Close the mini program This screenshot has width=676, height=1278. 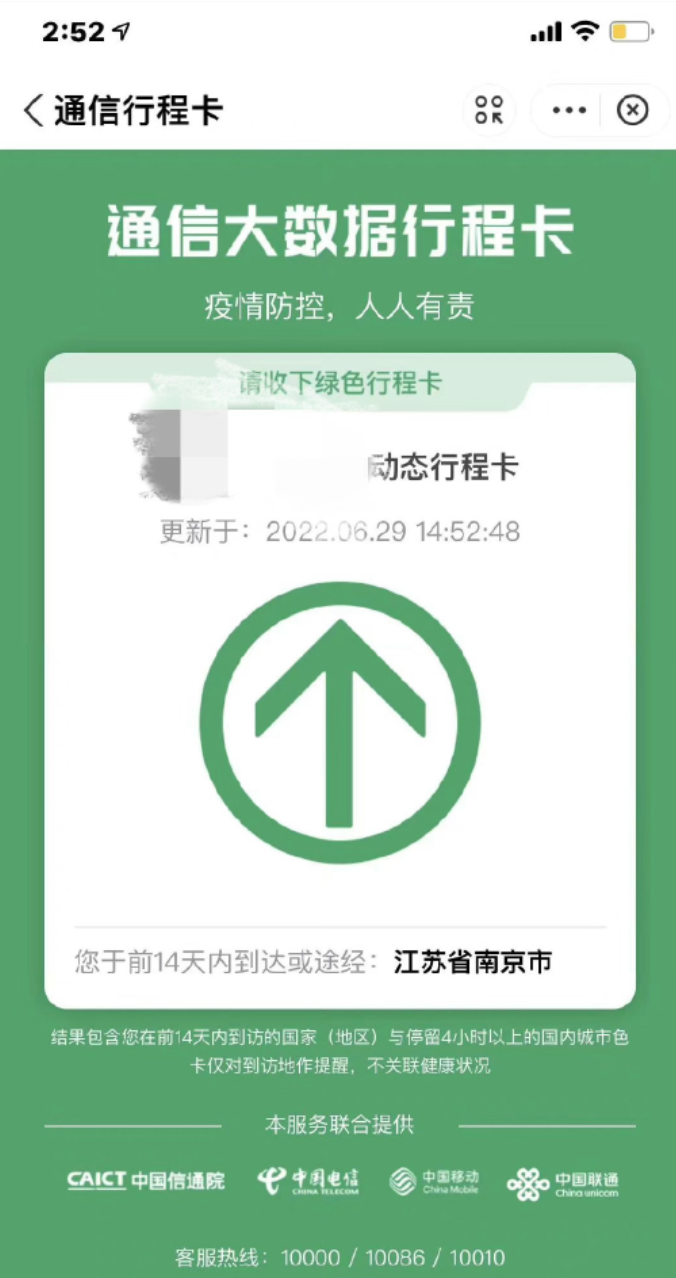tap(633, 110)
